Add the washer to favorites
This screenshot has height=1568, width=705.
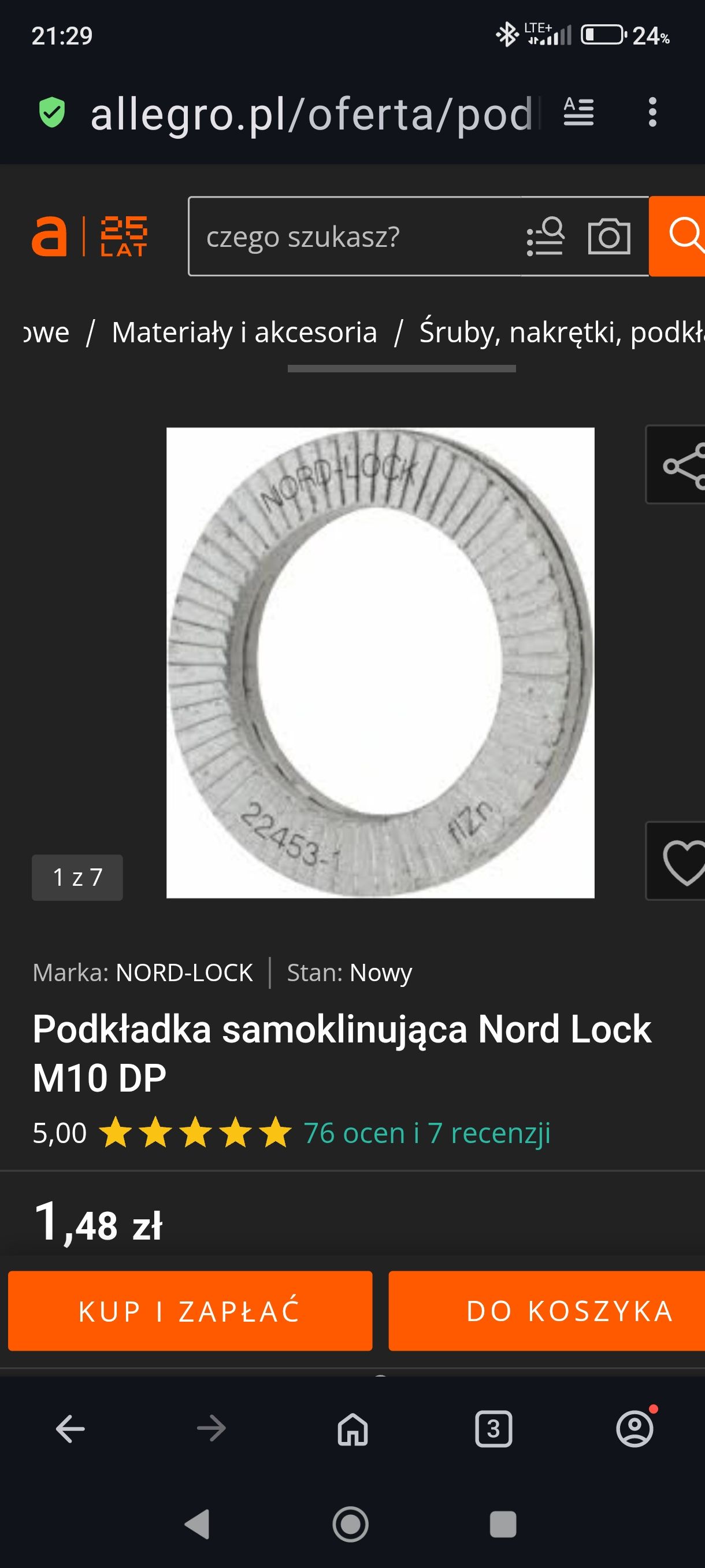[x=676, y=861]
